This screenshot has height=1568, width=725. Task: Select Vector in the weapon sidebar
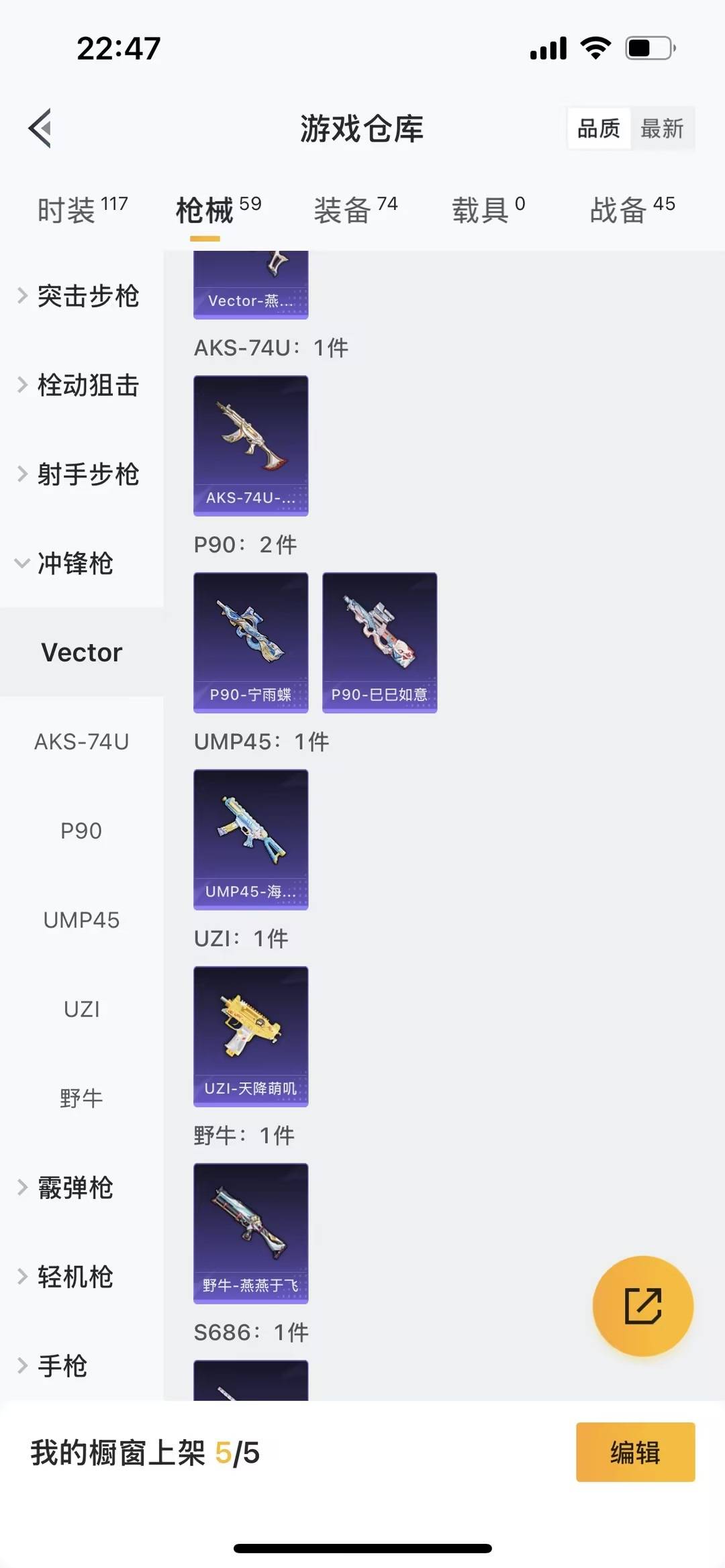(81, 651)
